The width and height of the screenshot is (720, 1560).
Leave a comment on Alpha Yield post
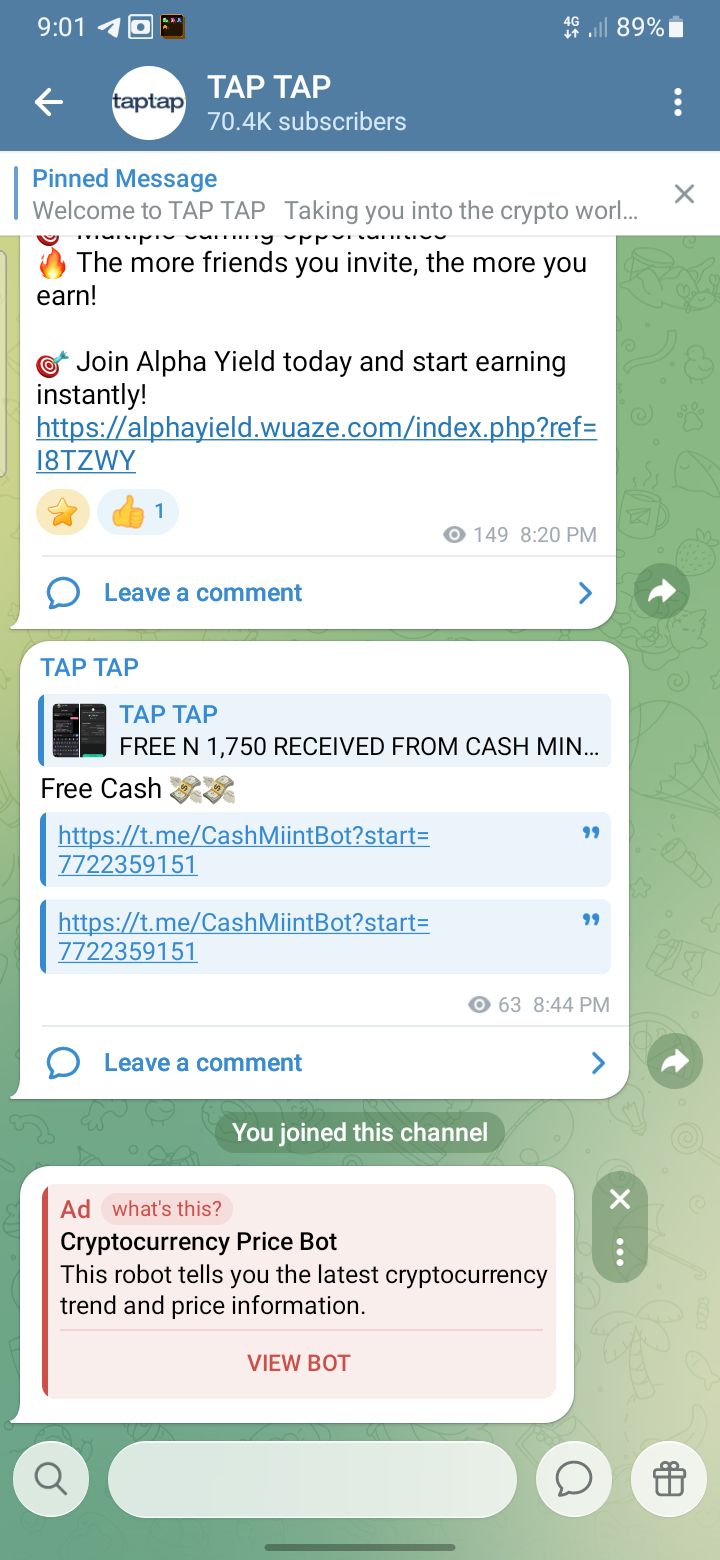tap(203, 593)
